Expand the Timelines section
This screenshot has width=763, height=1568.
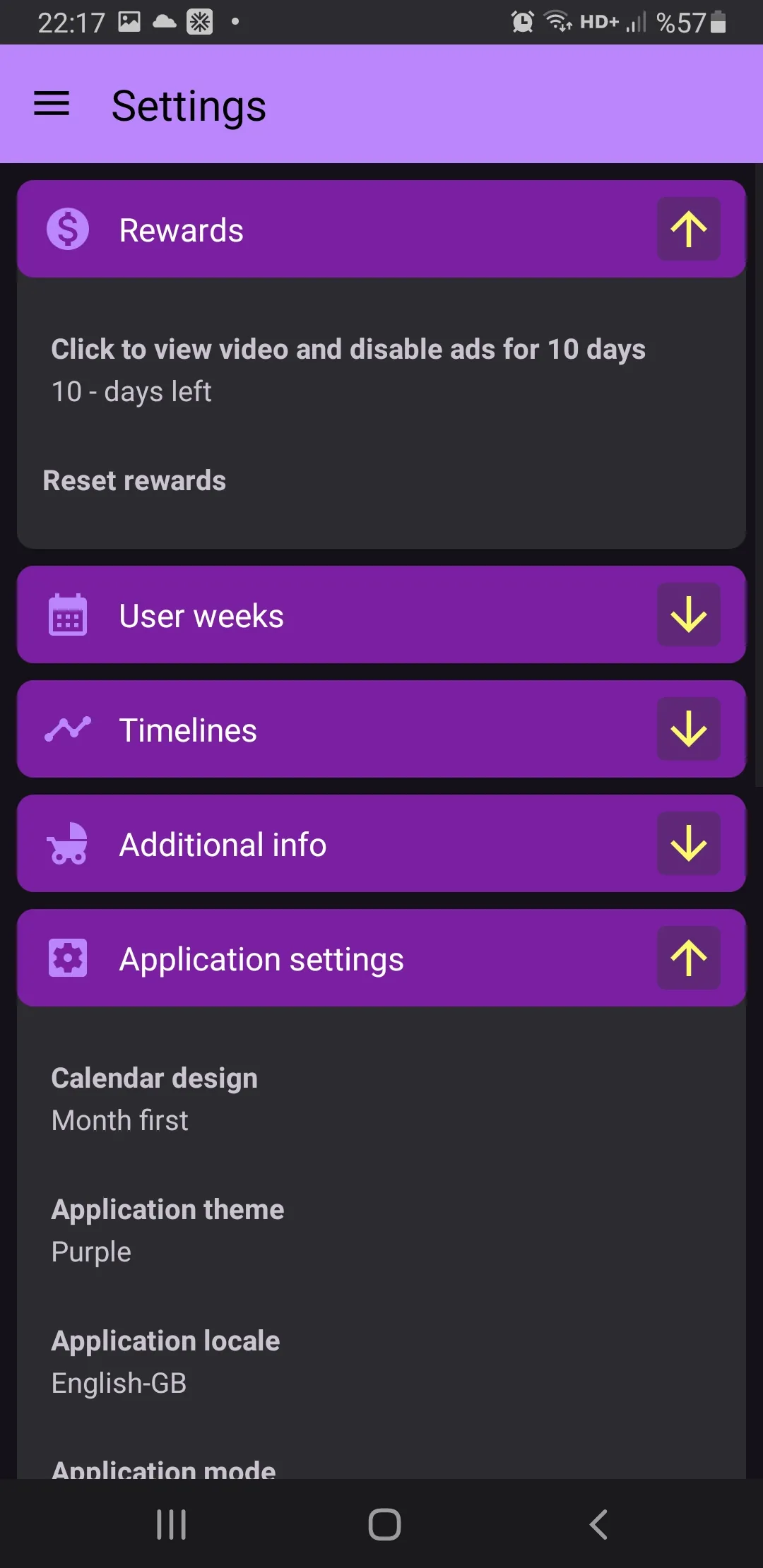point(688,730)
